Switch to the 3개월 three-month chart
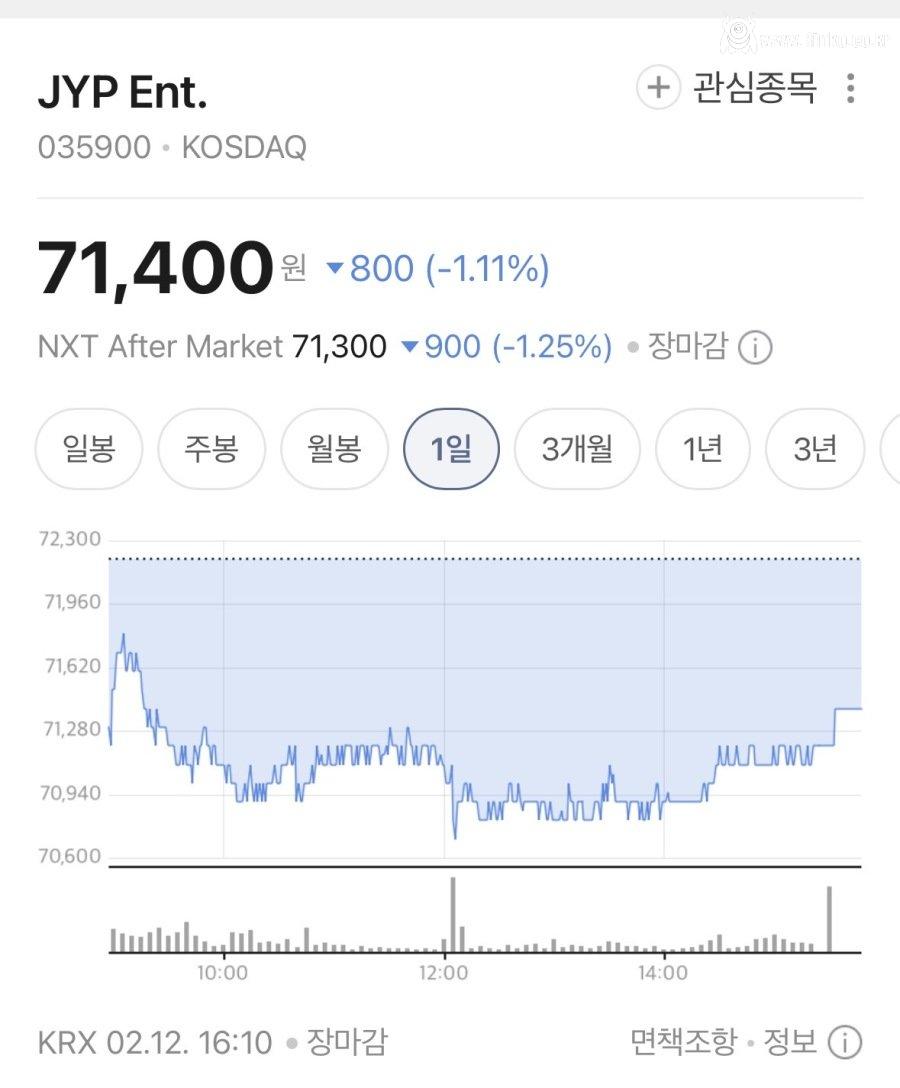 (x=576, y=448)
